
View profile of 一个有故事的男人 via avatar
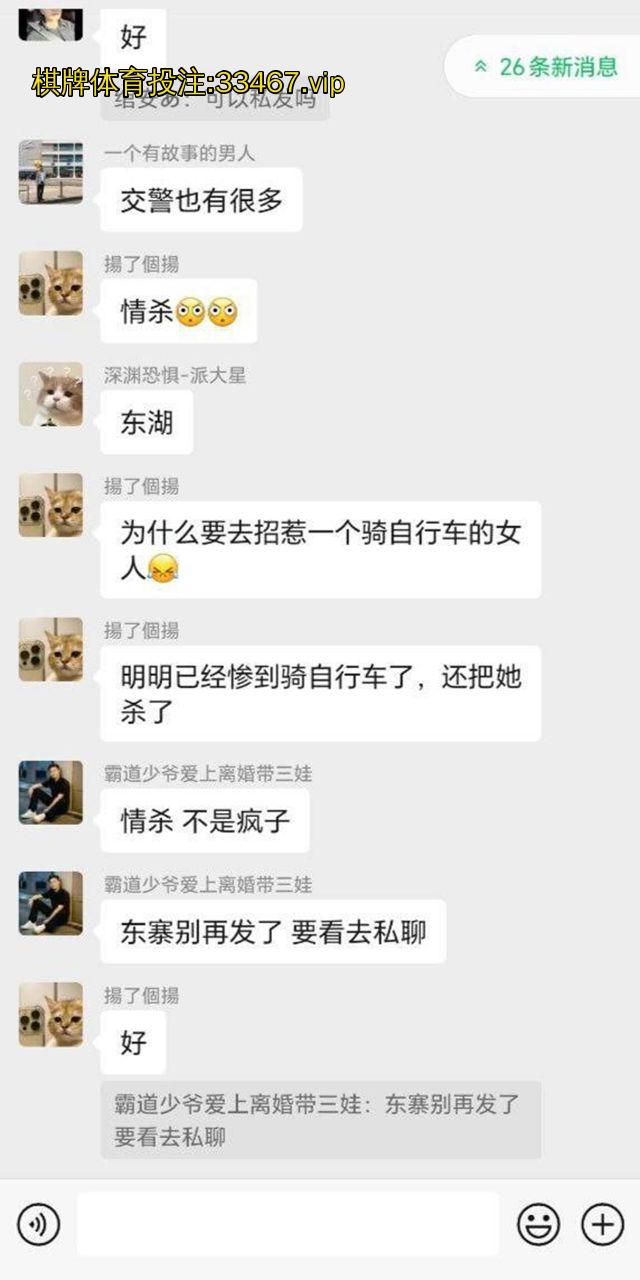(x=51, y=172)
